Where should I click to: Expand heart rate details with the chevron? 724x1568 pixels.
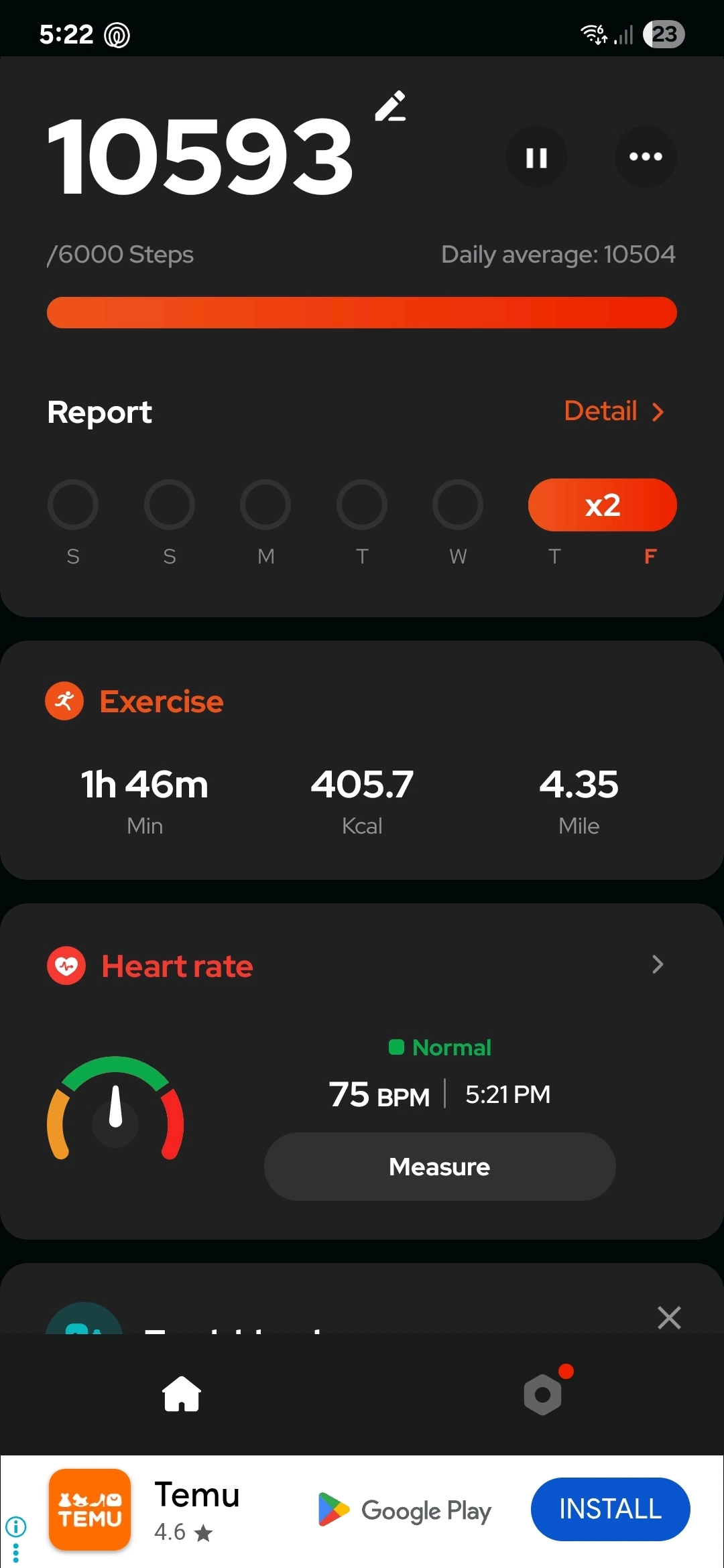(658, 965)
